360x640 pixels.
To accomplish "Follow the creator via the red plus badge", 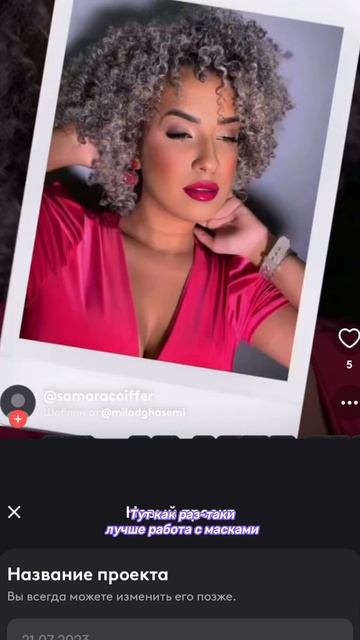I will pyautogui.click(x=18, y=419).
